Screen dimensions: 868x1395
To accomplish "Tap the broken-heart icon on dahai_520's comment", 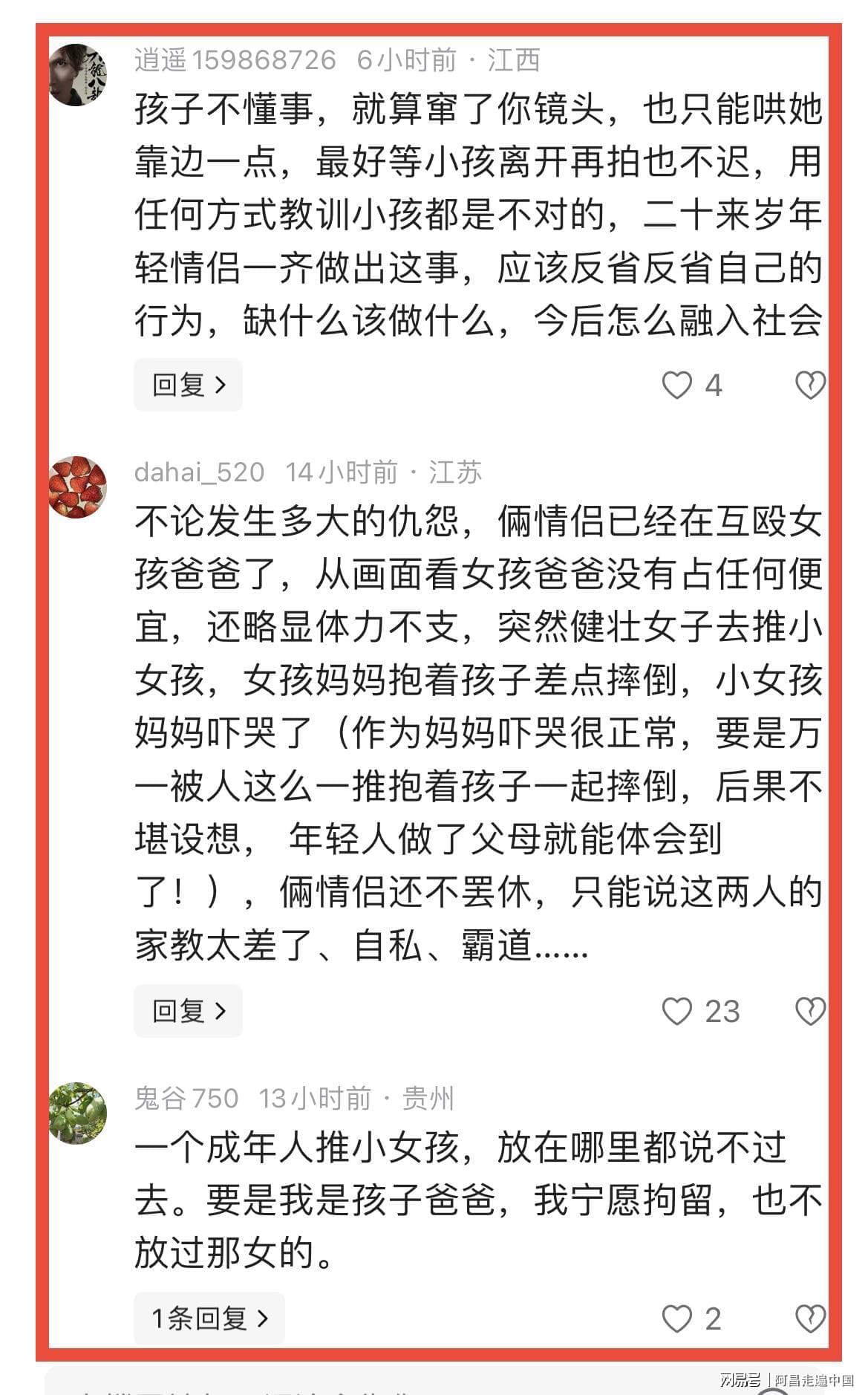I will (809, 1012).
